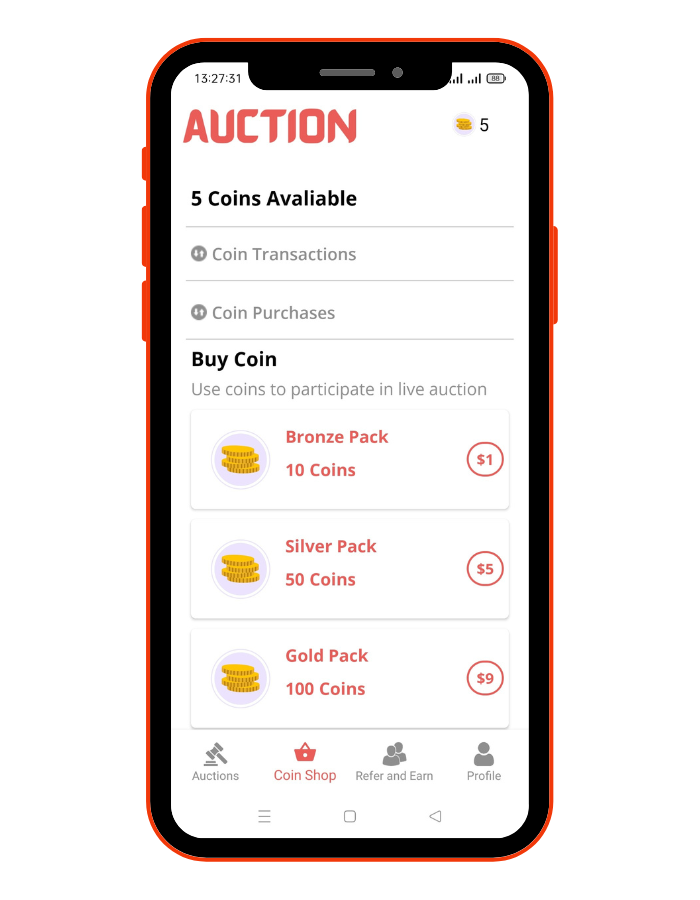The image size is (700, 900).
Task: Tap the system home button
Action: point(350,816)
